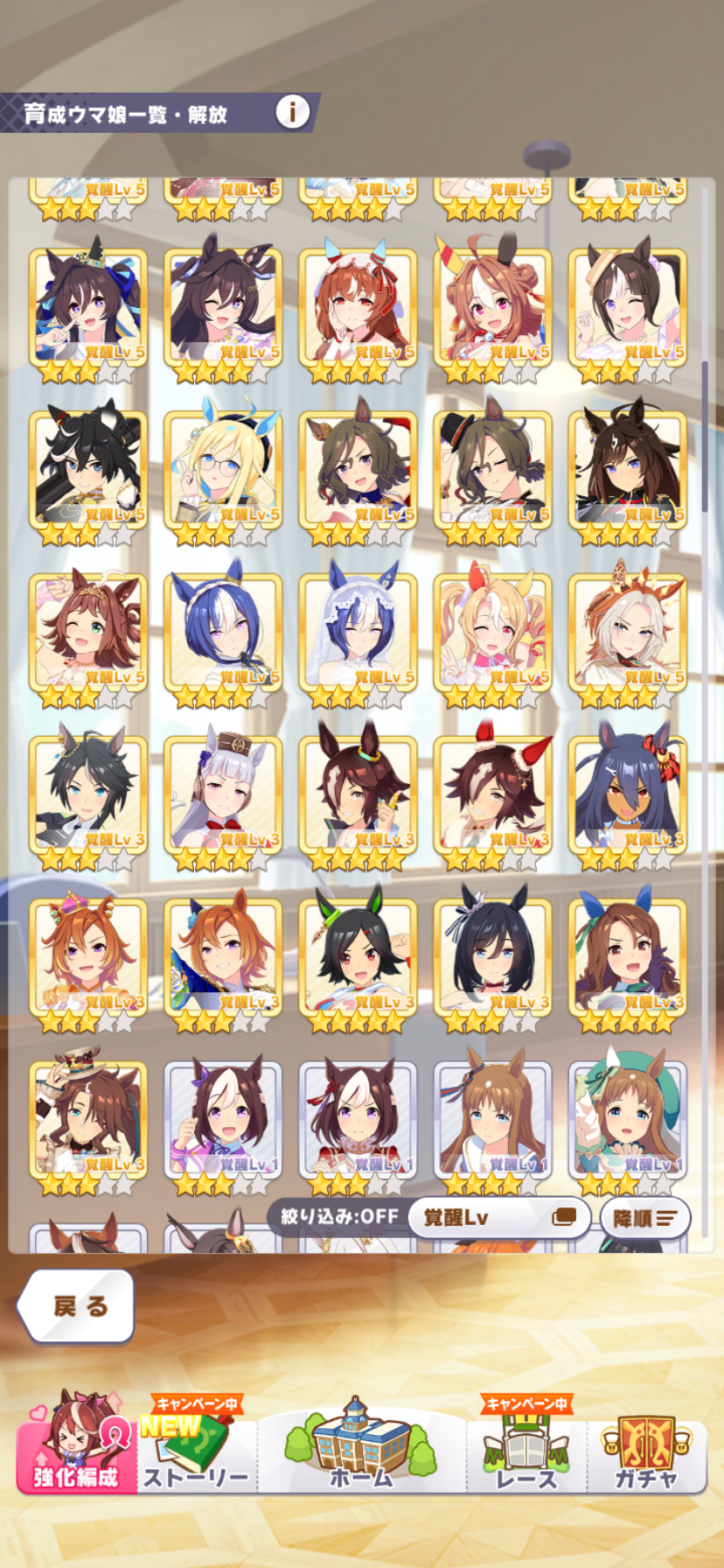Open the info icon beside 育成ウマ娘一覧・解放
Image resolution: width=724 pixels, height=1568 pixels.
click(x=292, y=112)
